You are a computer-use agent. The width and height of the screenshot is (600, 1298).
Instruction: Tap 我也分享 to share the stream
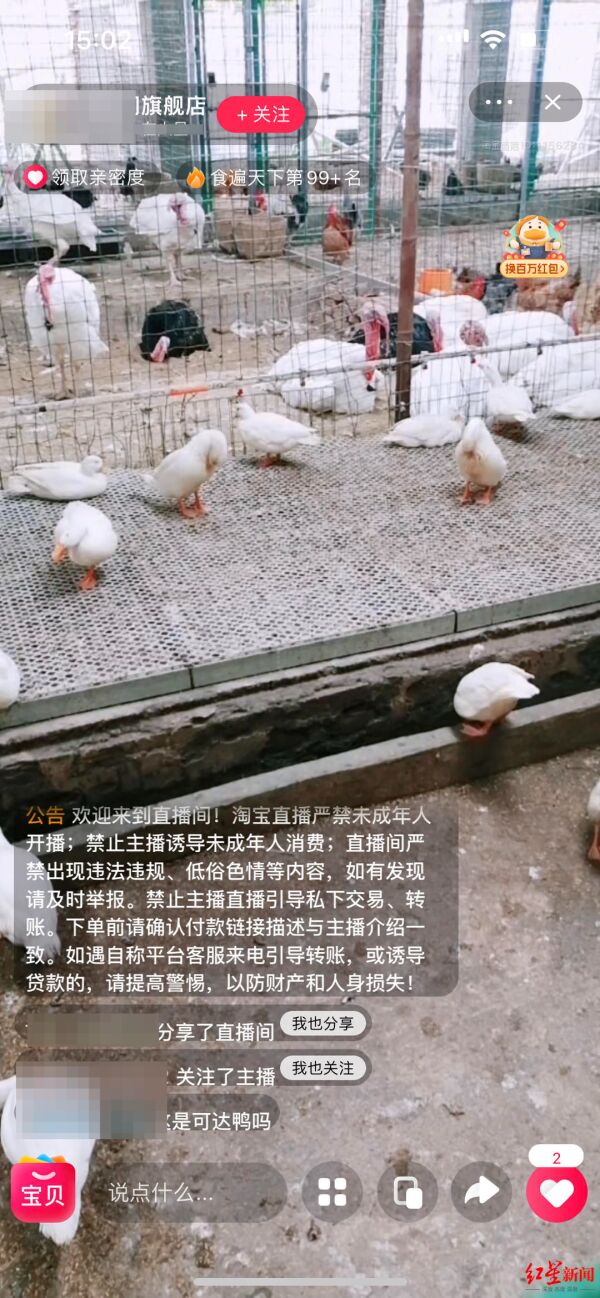click(x=323, y=1024)
